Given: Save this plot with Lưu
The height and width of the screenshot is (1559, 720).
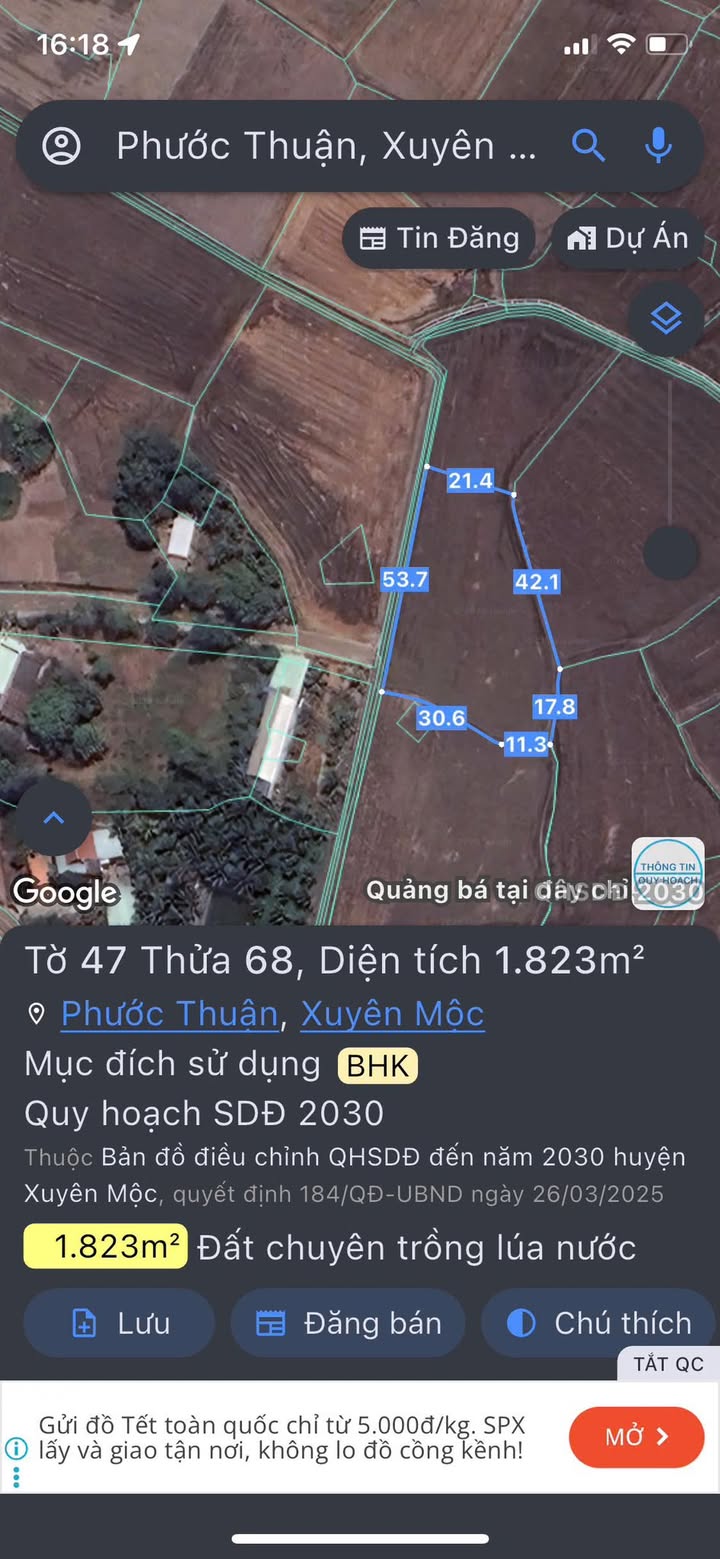Looking at the screenshot, I should click(119, 1323).
